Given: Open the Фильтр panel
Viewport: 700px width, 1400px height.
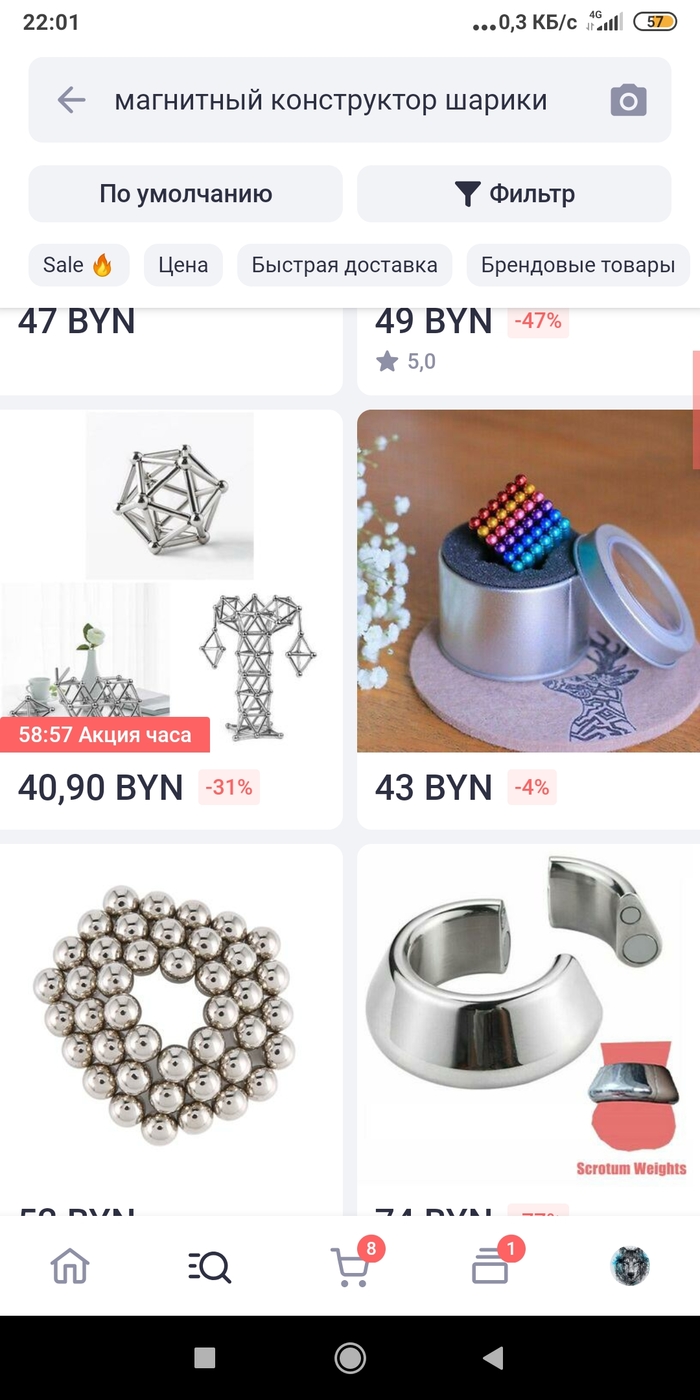Looking at the screenshot, I should click(x=514, y=194).
